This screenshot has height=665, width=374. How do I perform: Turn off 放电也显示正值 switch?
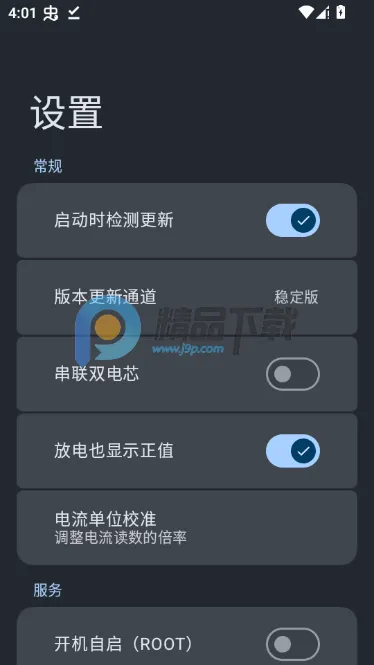click(293, 451)
